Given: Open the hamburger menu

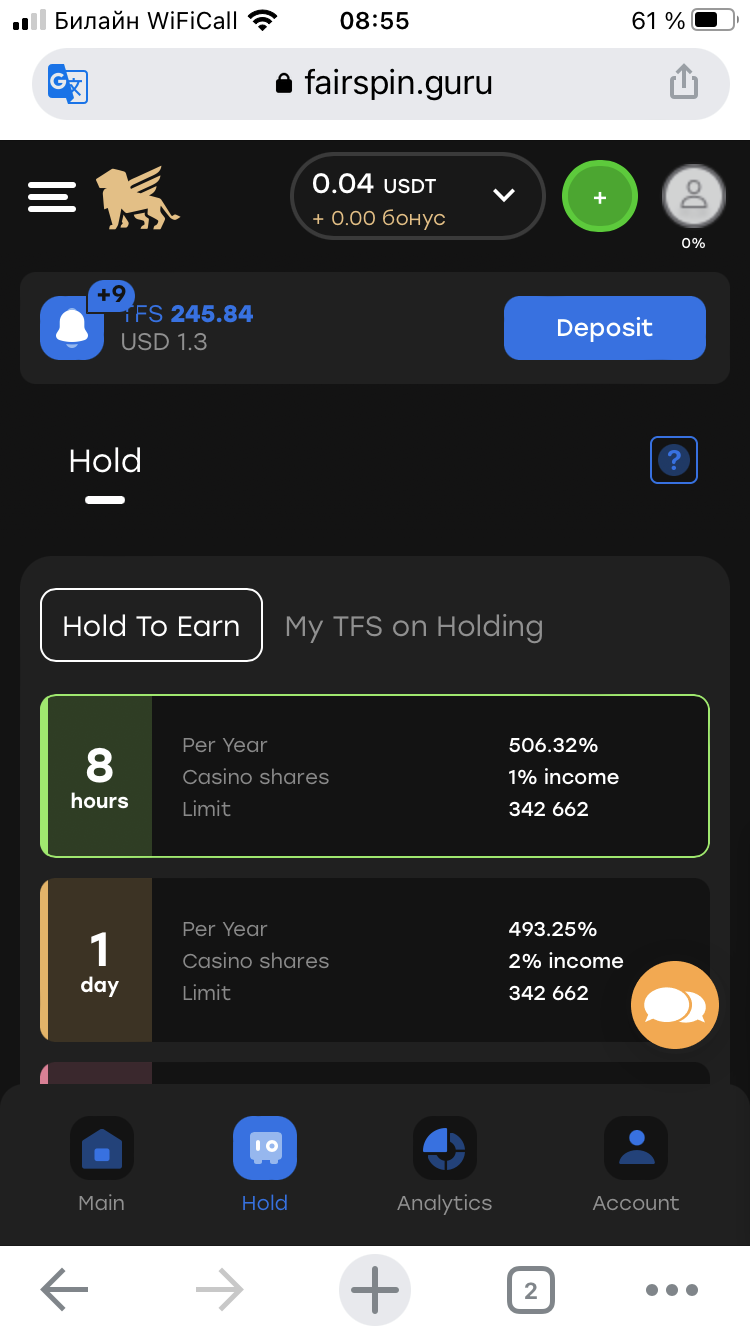Looking at the screenshot, I should click(x=52, y=196).
